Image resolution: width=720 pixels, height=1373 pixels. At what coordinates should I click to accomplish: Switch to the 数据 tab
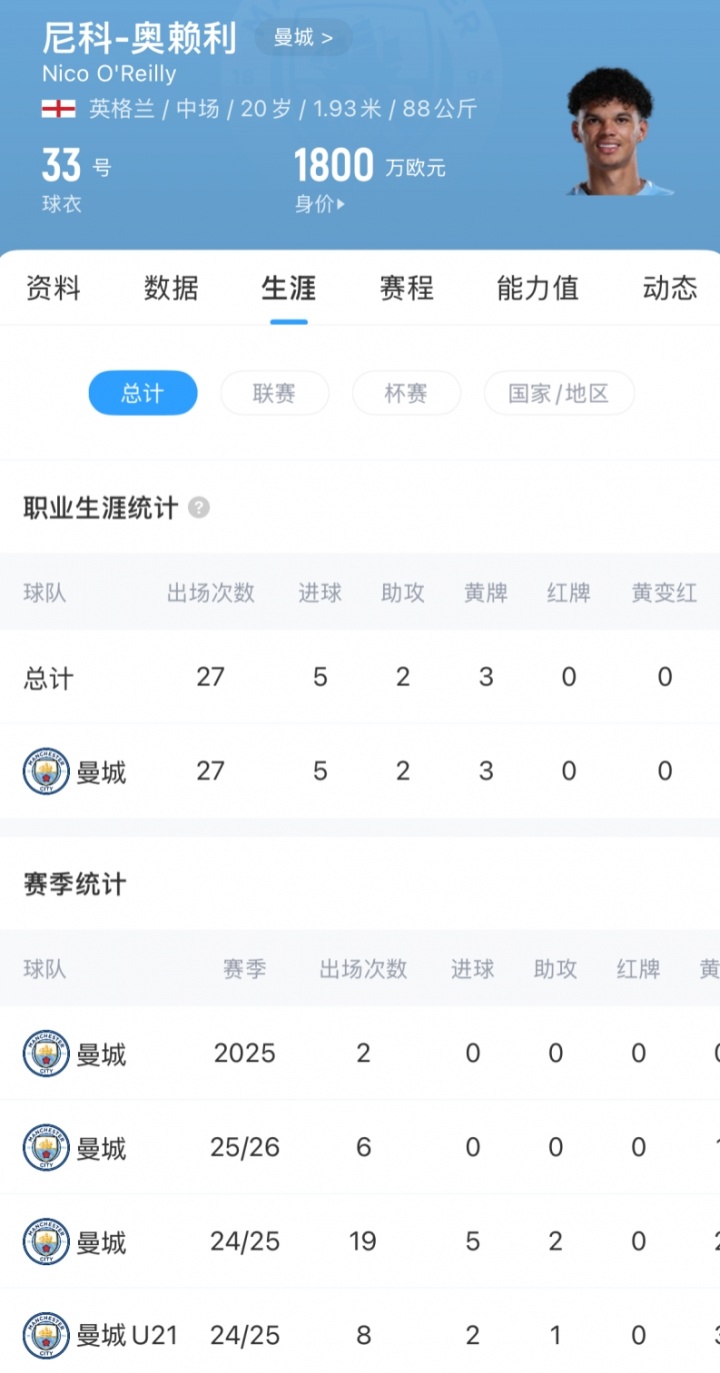pyautogui.click(x=171, y=289)
